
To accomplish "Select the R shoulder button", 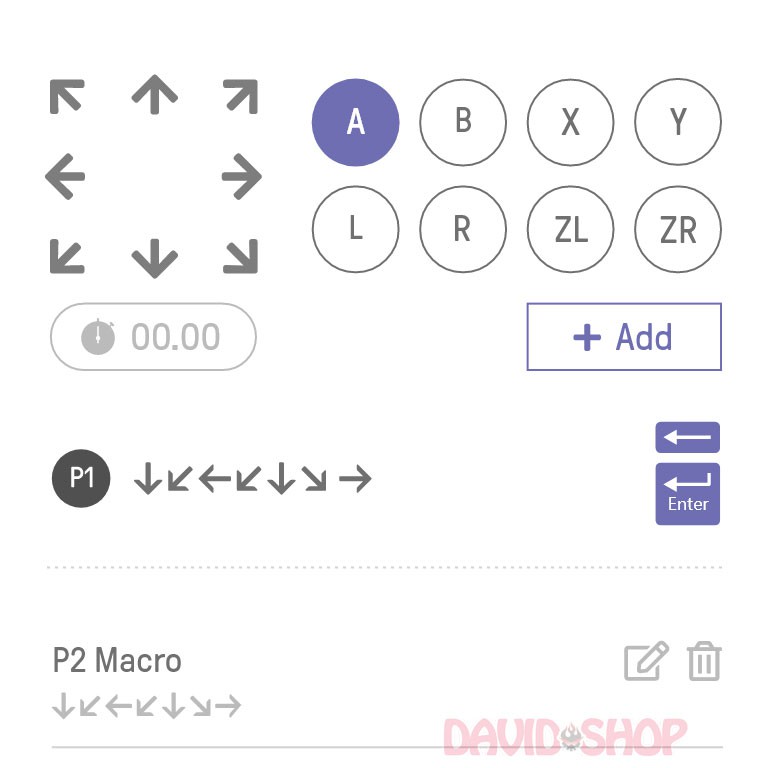I will pyautogui.click(x=463, y=229).
